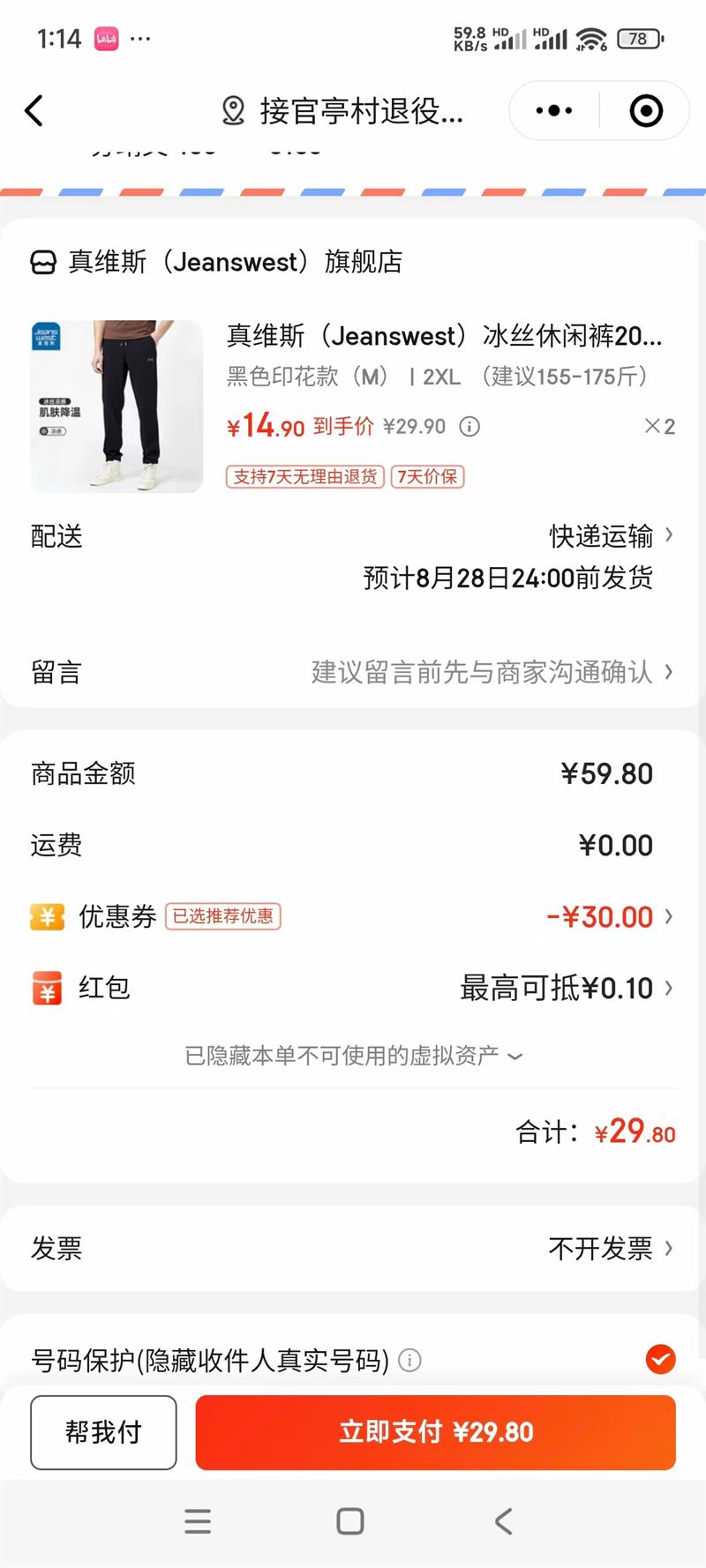Go to the system home screen
The image size is (706, 1568).
coord(350,1521)
